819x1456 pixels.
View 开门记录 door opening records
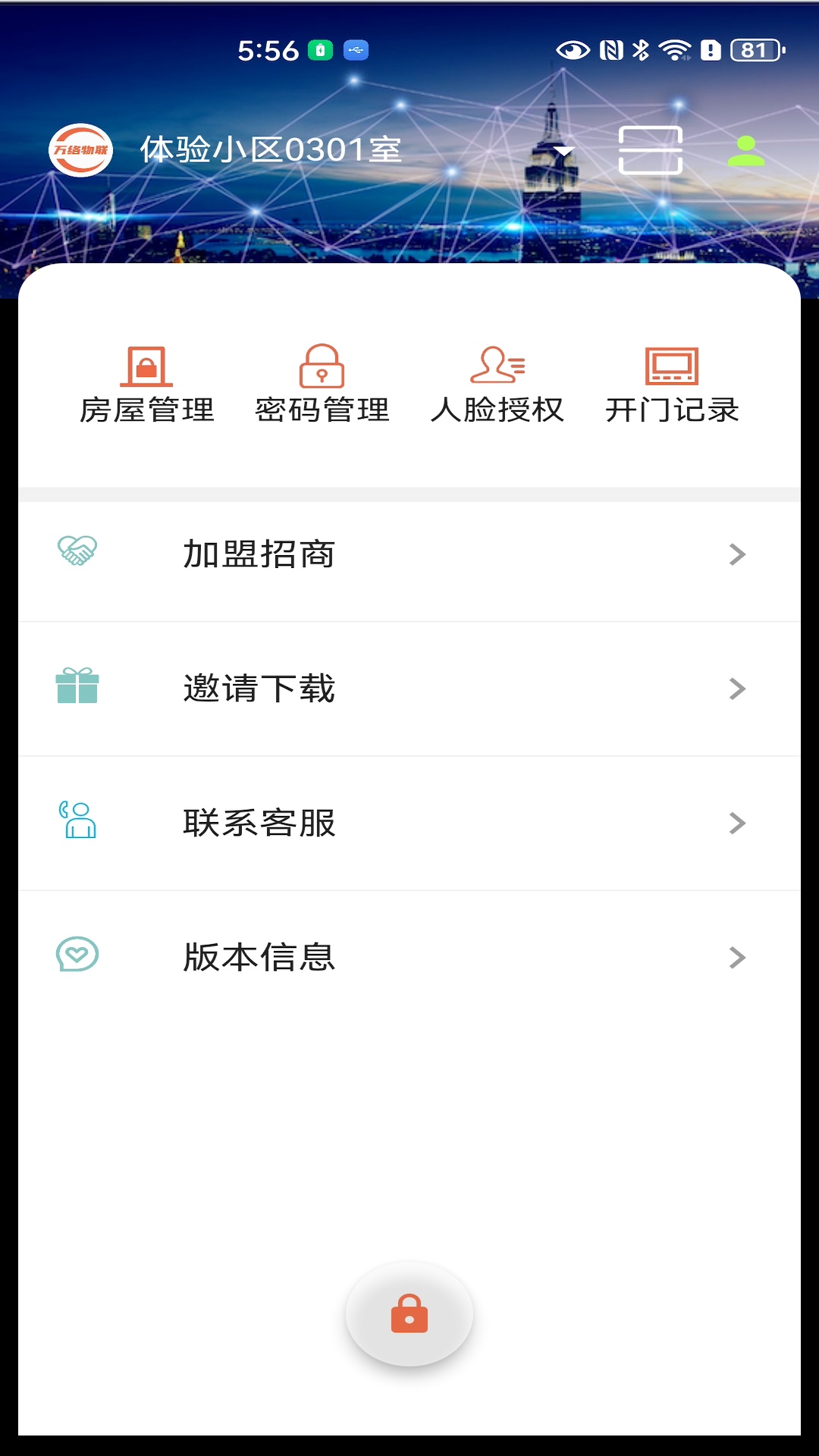click(x=672, y=384)
